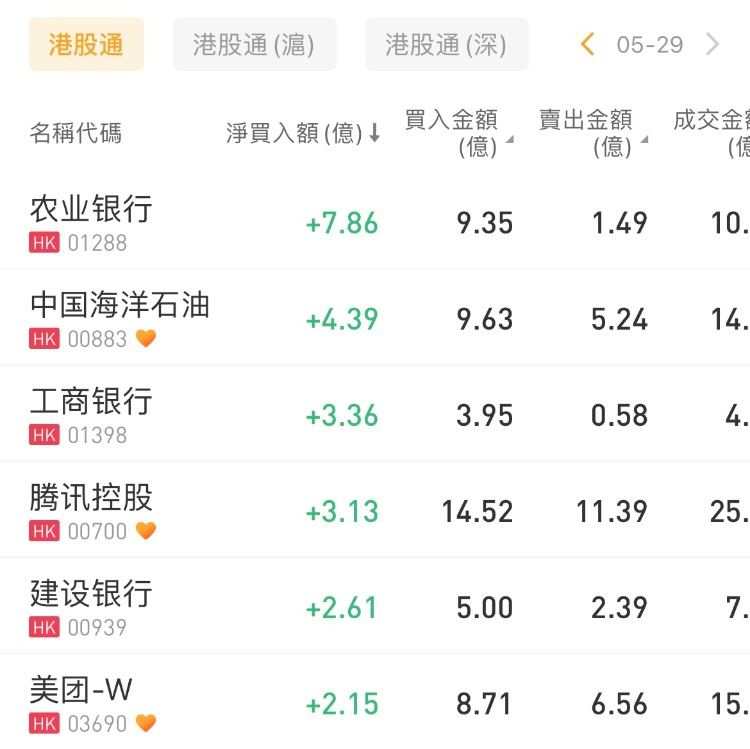750x749 pixels.
Task: Open 农业银行 stock details
Action: (91, 221)
